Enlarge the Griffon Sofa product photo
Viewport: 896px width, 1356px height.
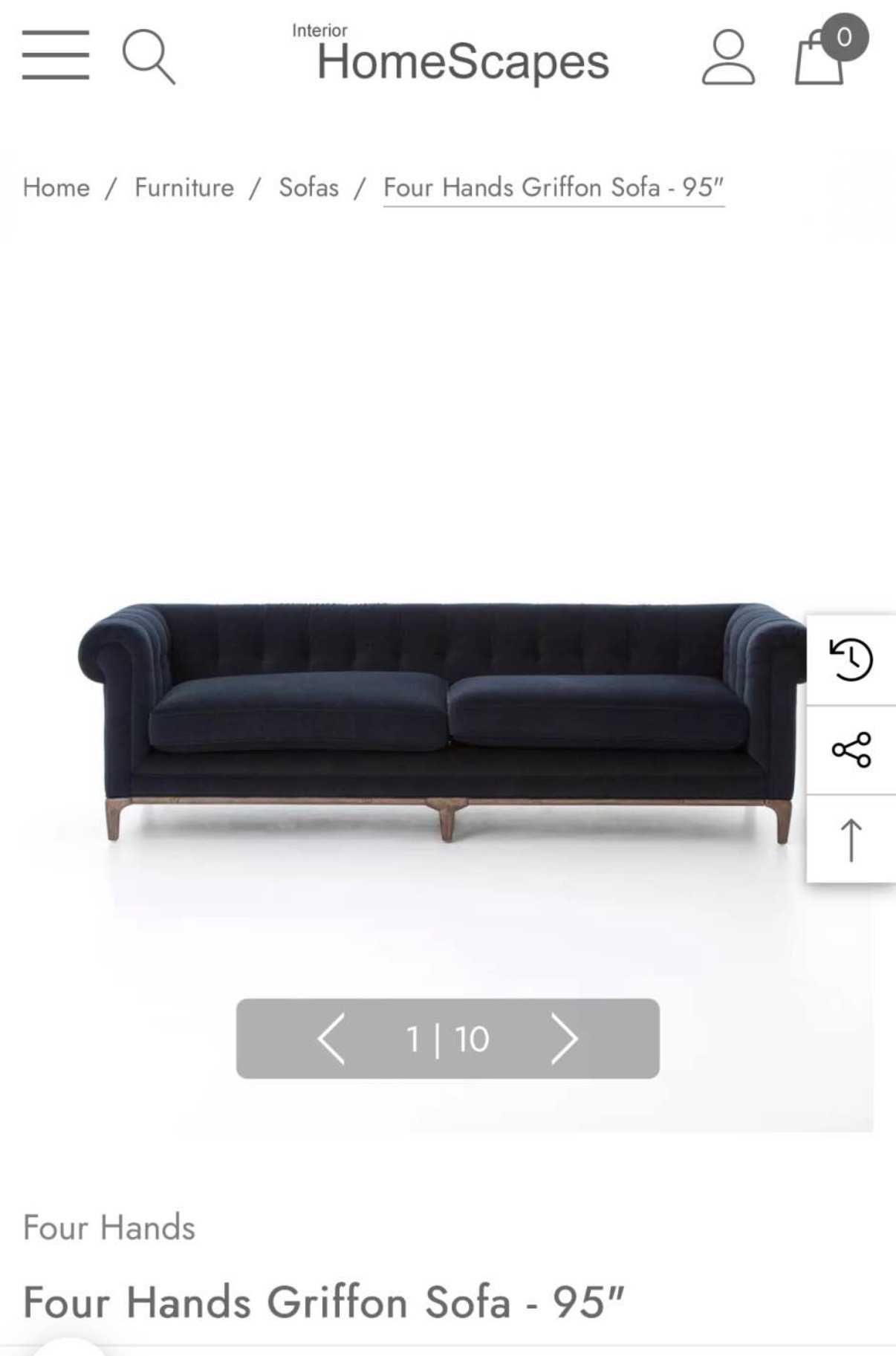tap(442, 721)
